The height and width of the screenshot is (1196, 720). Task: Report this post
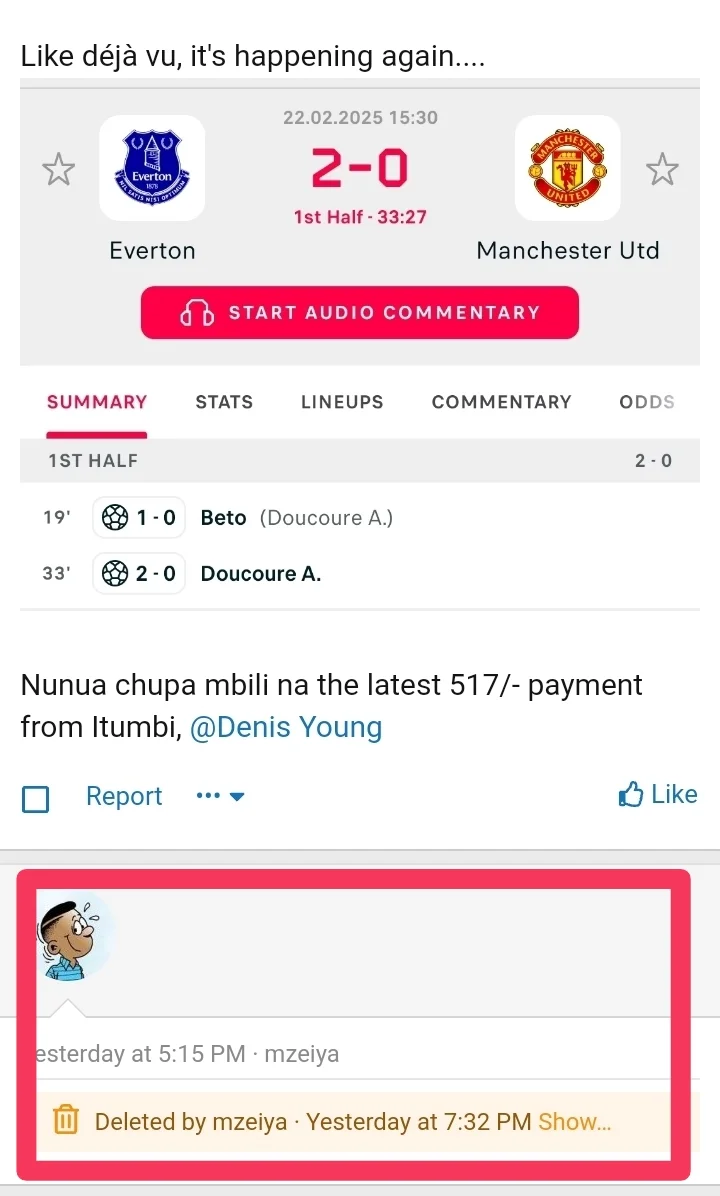coord(124,796)
